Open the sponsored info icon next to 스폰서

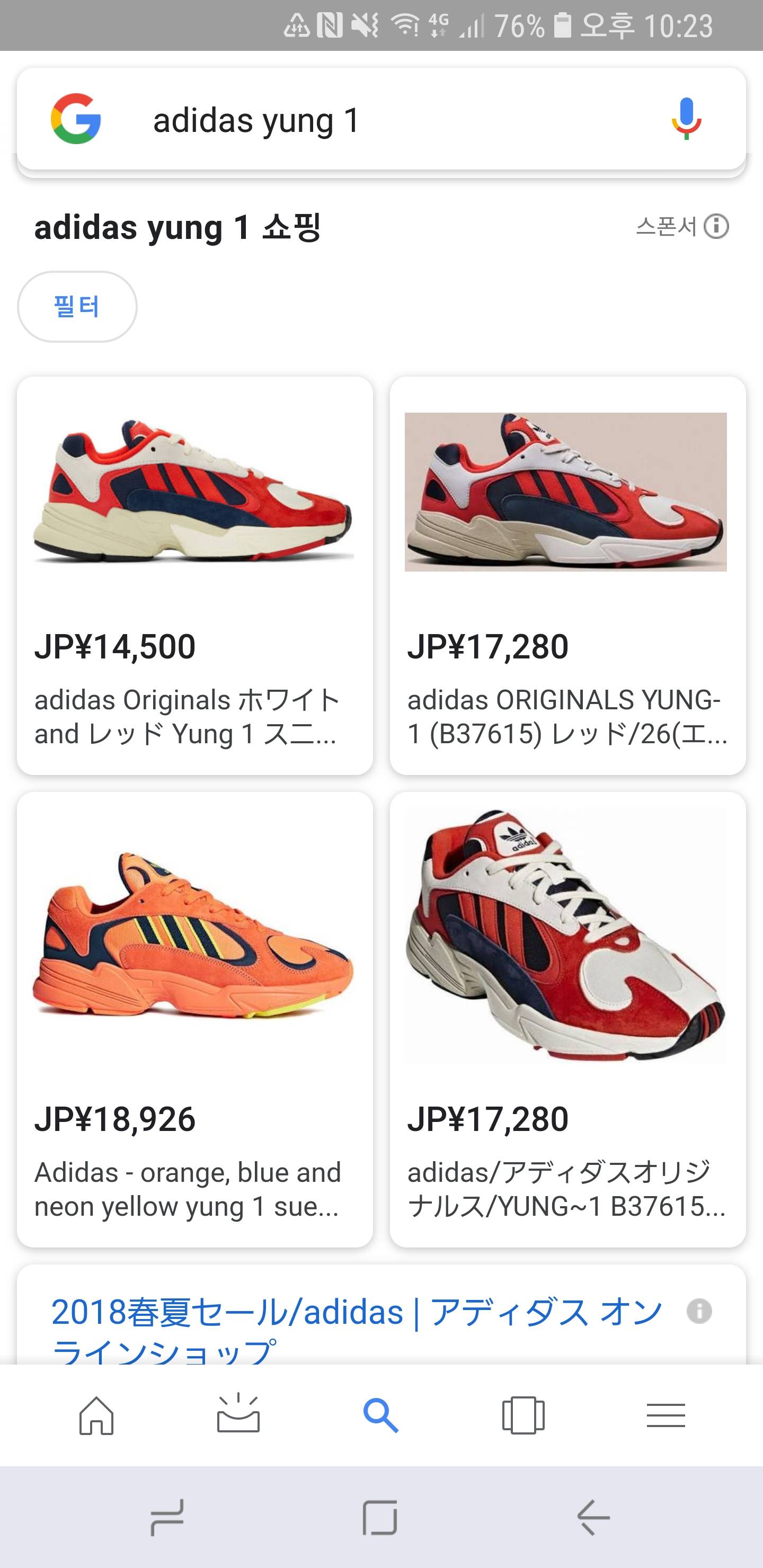pyautogui.click(x=716, y=226)
